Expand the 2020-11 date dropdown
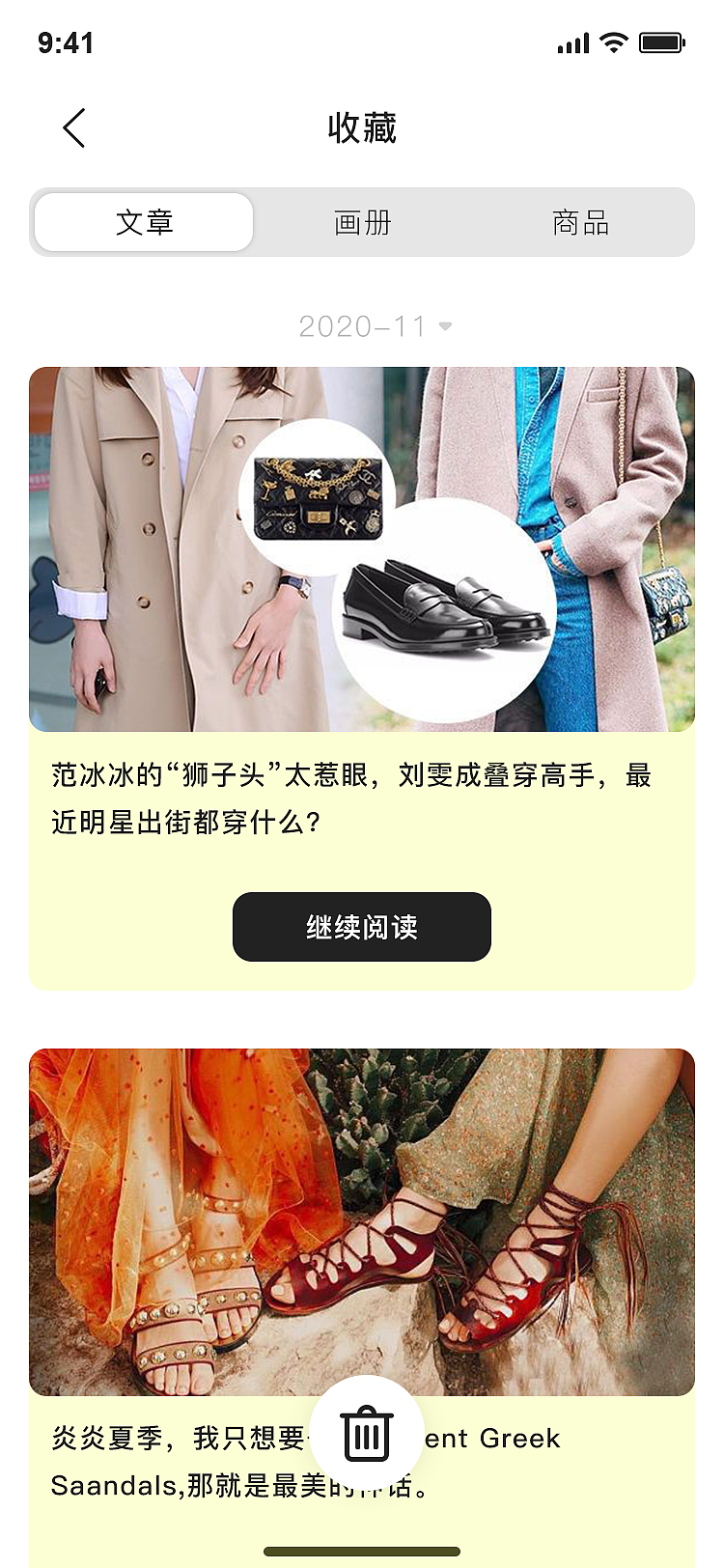 pos(375,327)
